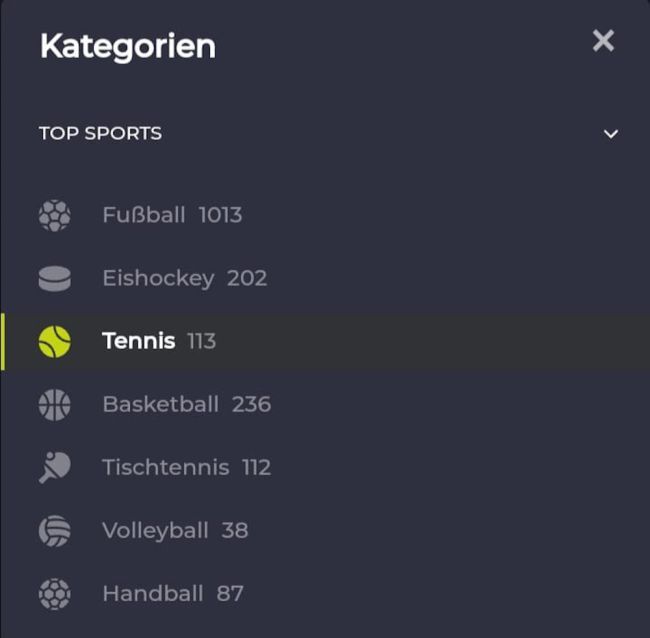The image size is (650, 638).
Task: Open the Fußball category
Action: click(x=172, y=215)
